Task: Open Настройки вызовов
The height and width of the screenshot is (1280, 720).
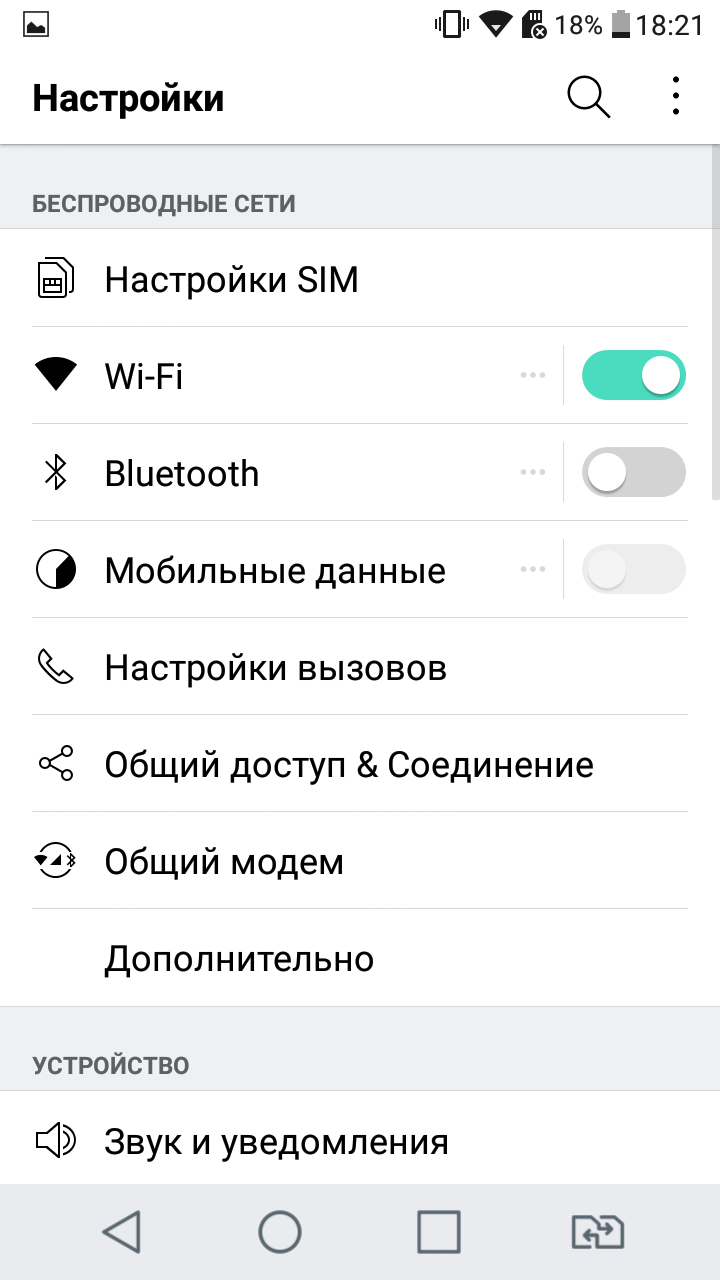Action: pos(360,667)
